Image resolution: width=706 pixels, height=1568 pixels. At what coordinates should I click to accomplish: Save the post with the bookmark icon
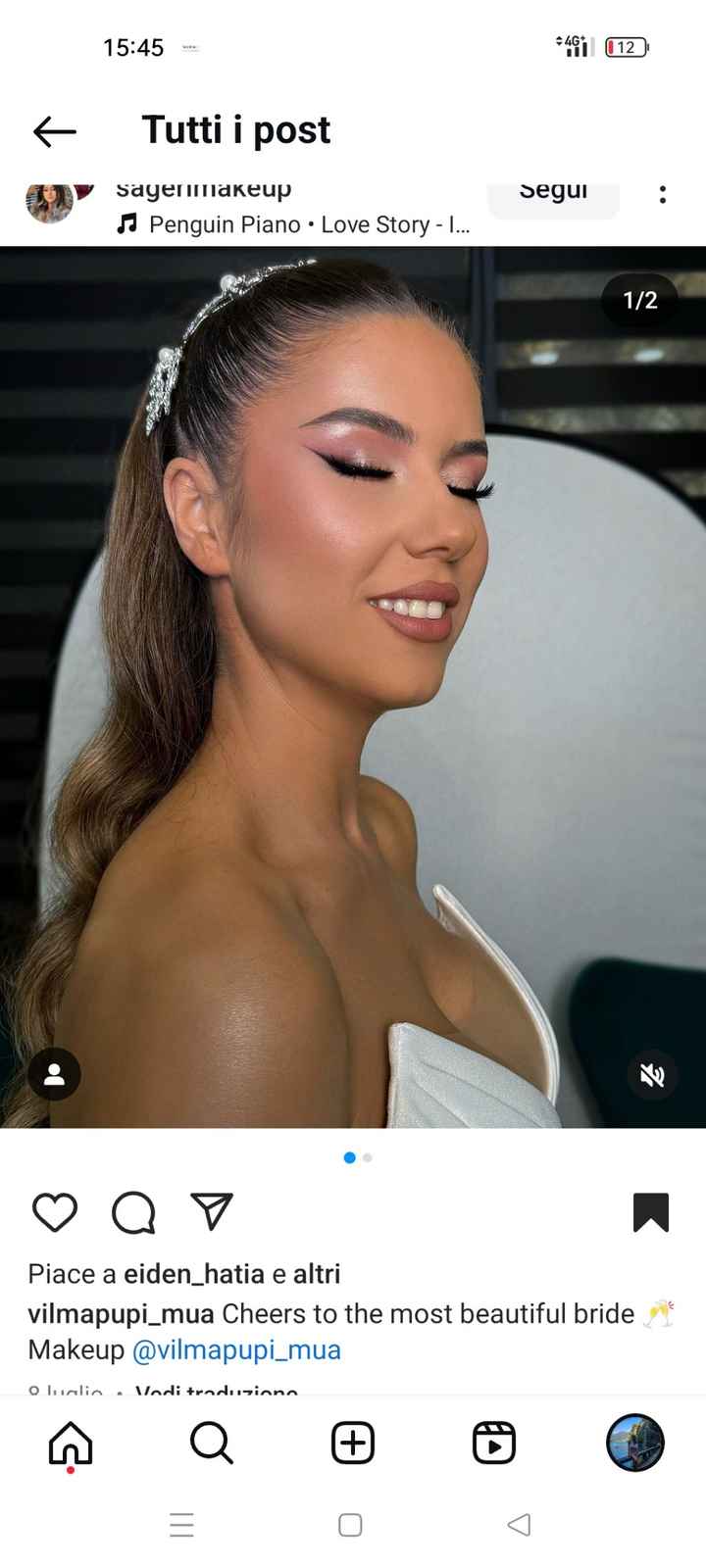pos(650,1212)
